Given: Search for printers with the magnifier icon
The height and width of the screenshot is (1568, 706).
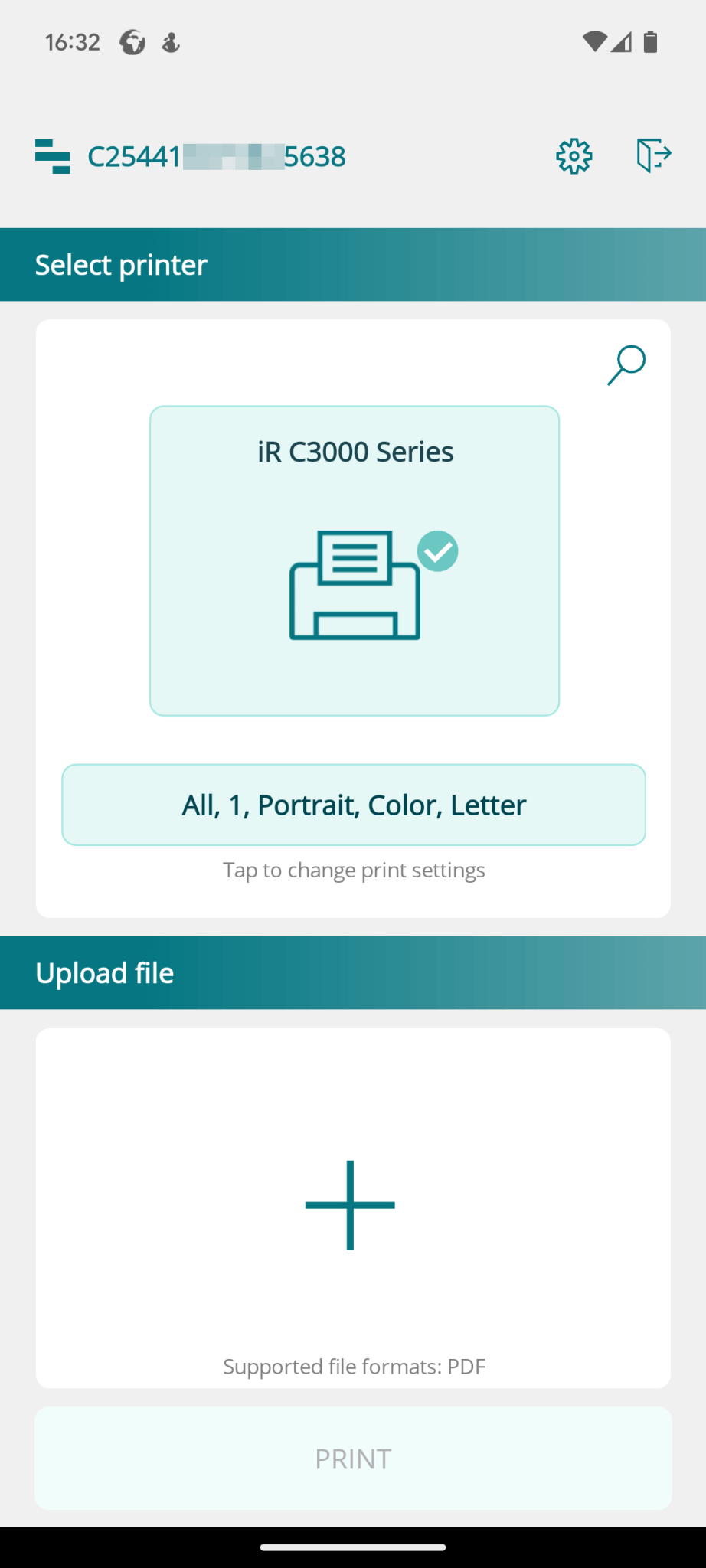Looking at the screenshot, I should click(626, 365).
